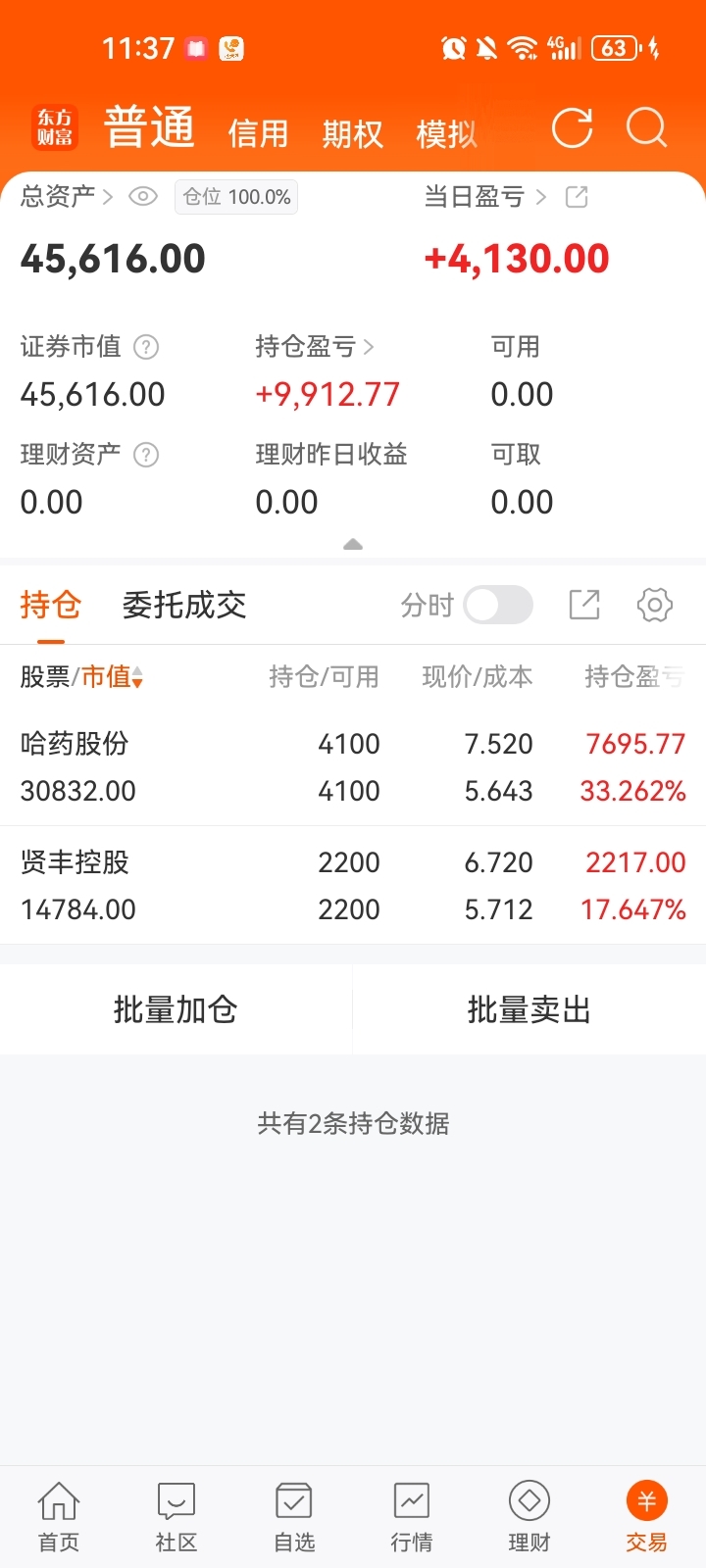Refresh the account data
706x1568 pixels.
tap(572, 128)
